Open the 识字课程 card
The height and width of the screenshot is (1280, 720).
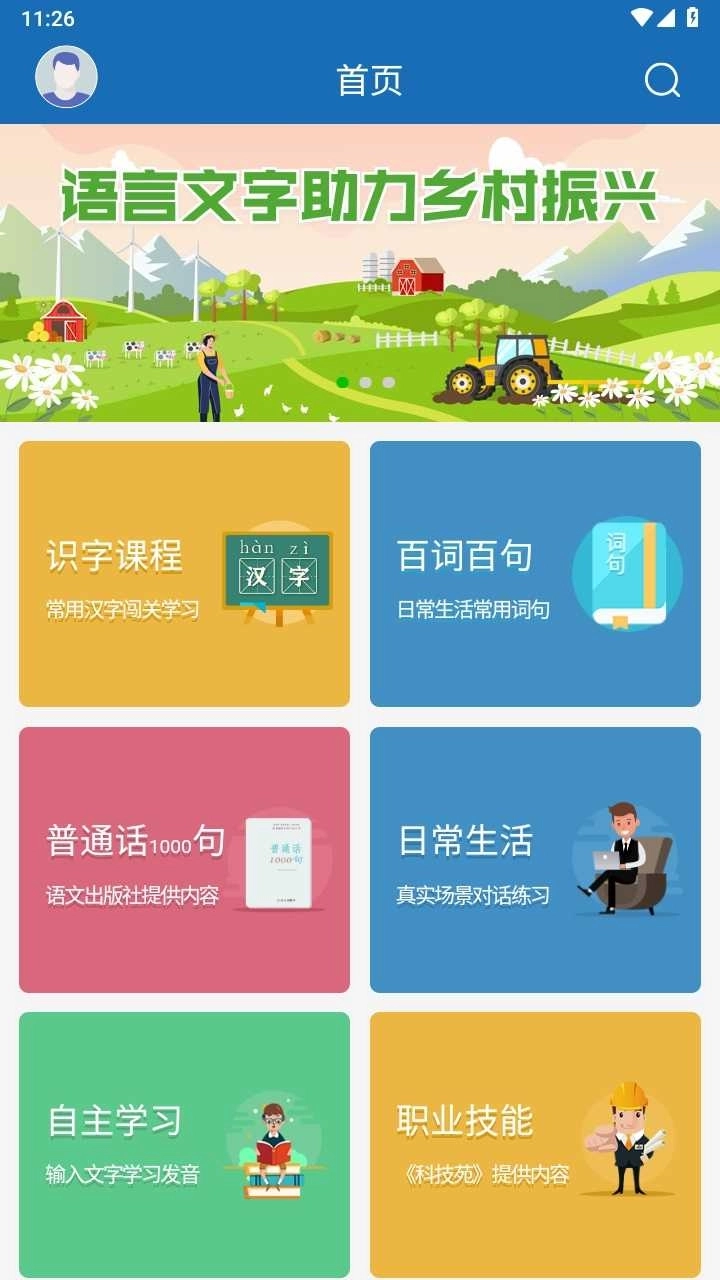tap(183, 572)
